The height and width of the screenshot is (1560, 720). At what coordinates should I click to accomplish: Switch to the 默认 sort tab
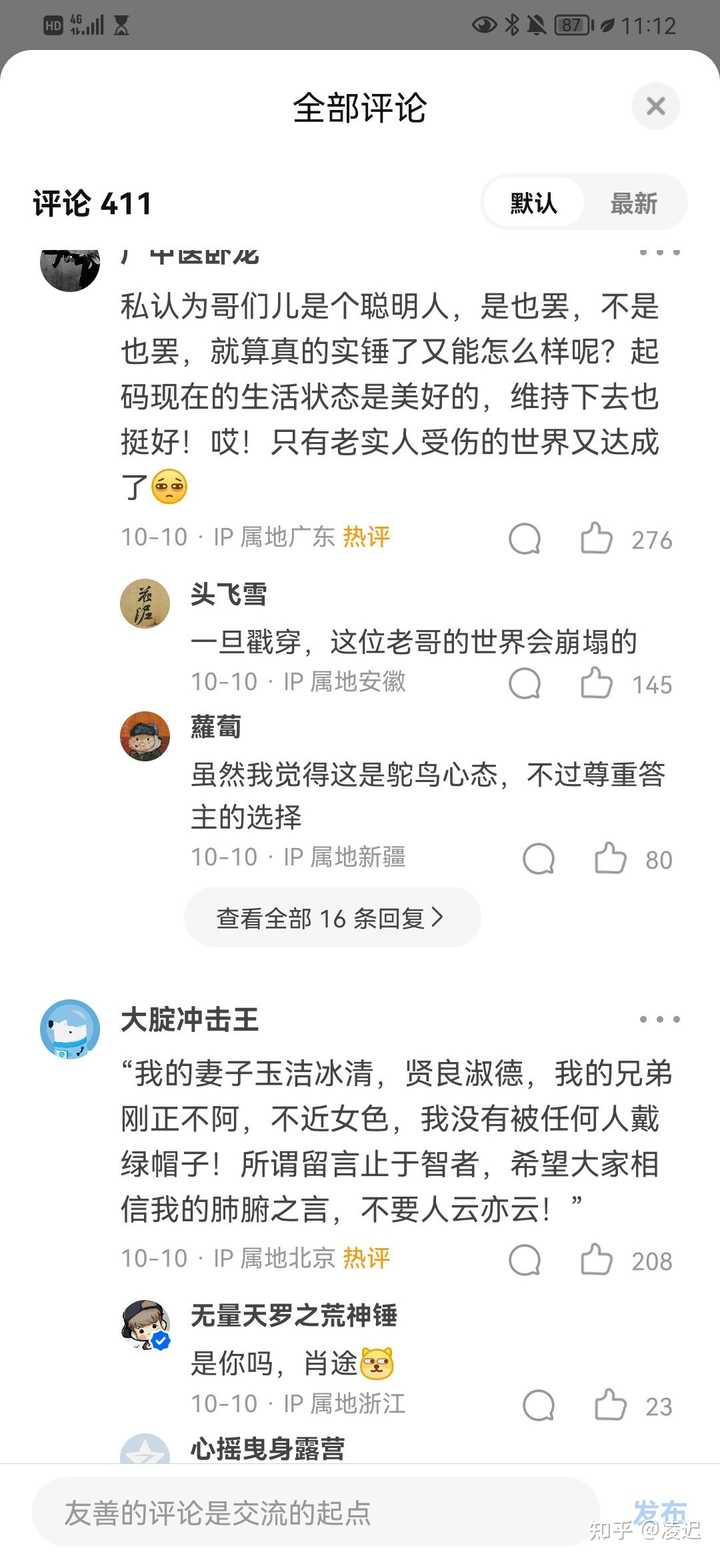533,203
